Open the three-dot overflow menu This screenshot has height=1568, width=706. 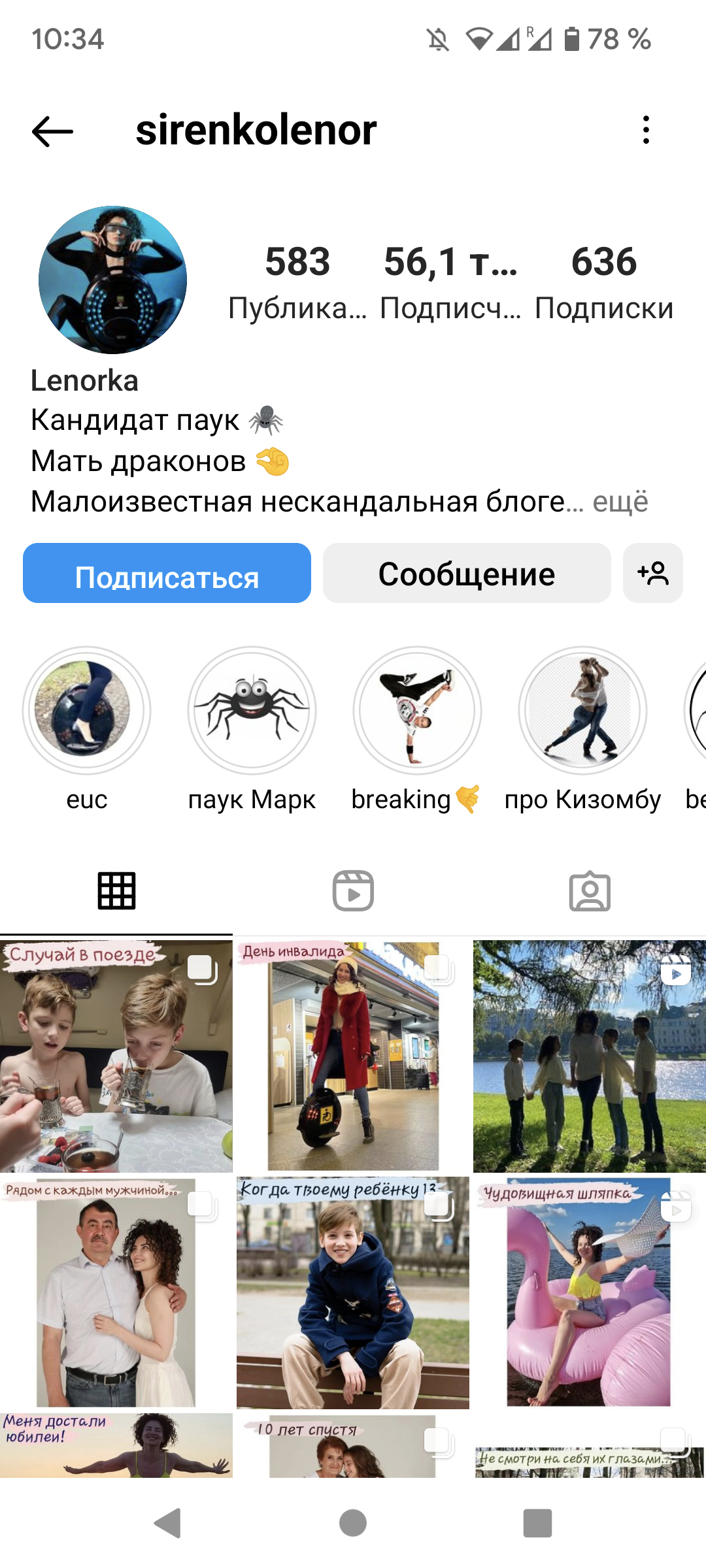(646, 130)
